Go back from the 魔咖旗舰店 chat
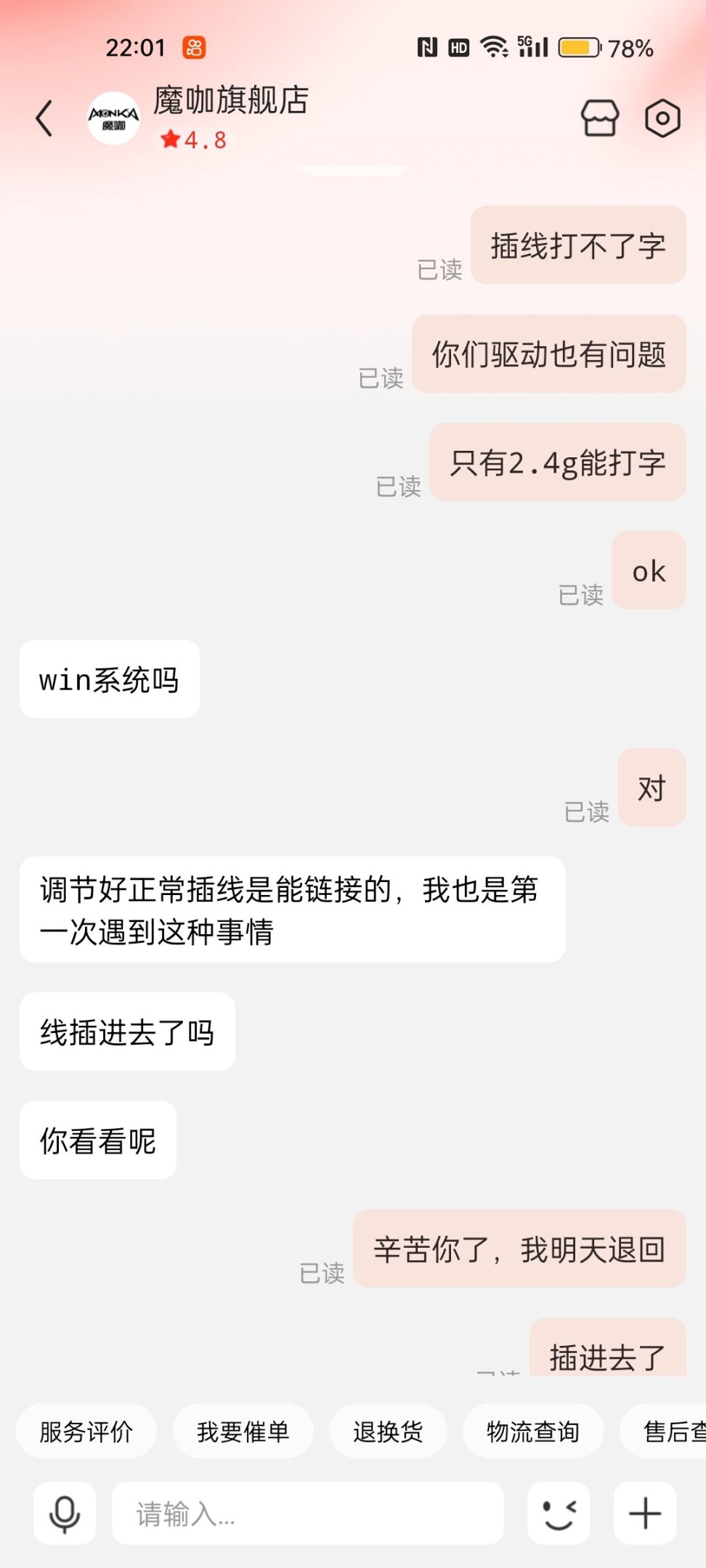 (x=44, y=118)
